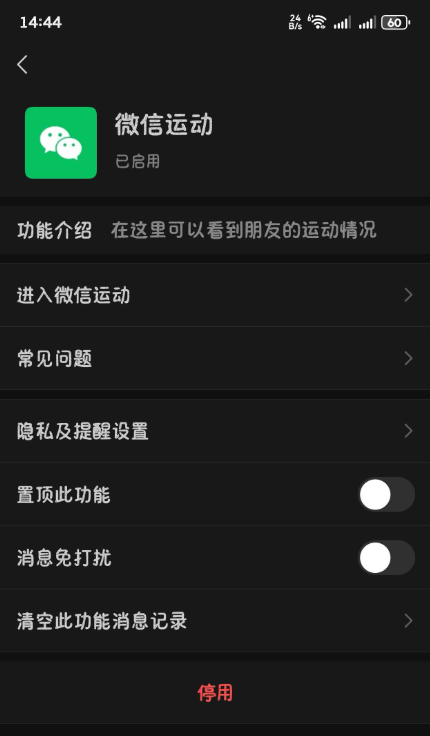
Task: Tap the red 停用 button
Action: [x=215, y=693]
